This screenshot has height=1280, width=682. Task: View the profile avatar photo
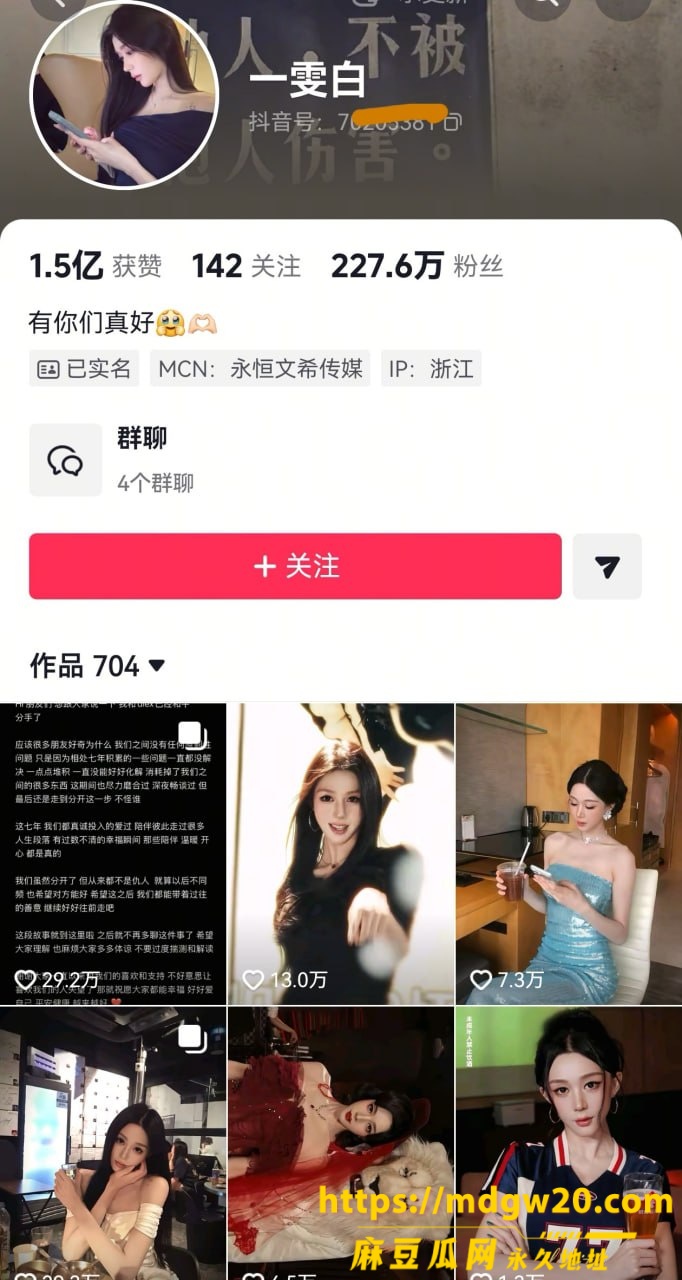pyautogui.click(x=125, y=95)
